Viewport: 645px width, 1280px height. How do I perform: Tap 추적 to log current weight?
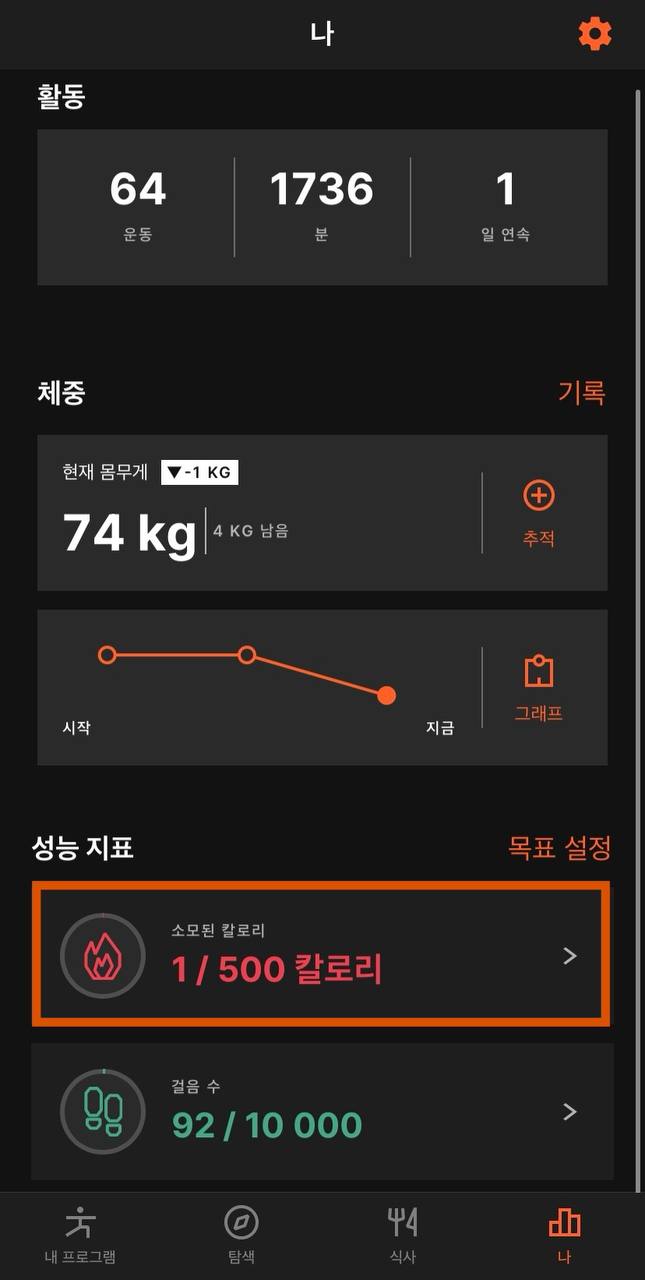click(539, 513)
